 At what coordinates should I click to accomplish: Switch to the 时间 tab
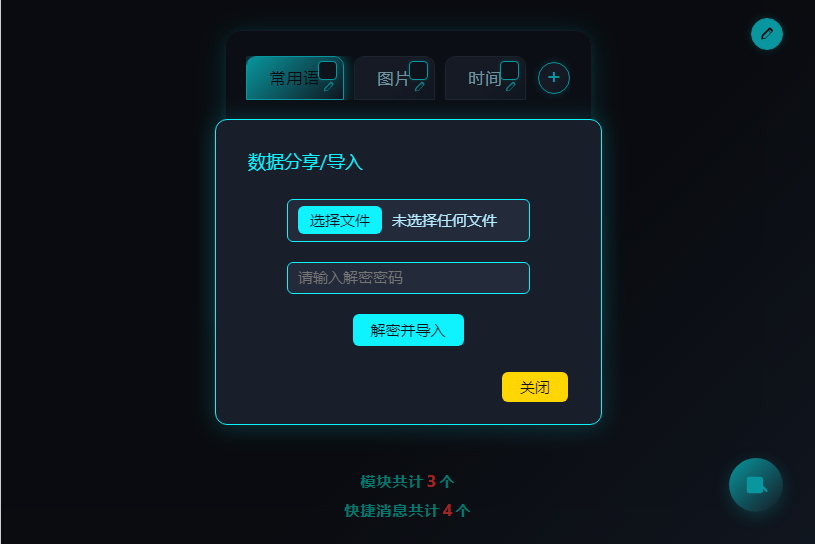[482, 79]
